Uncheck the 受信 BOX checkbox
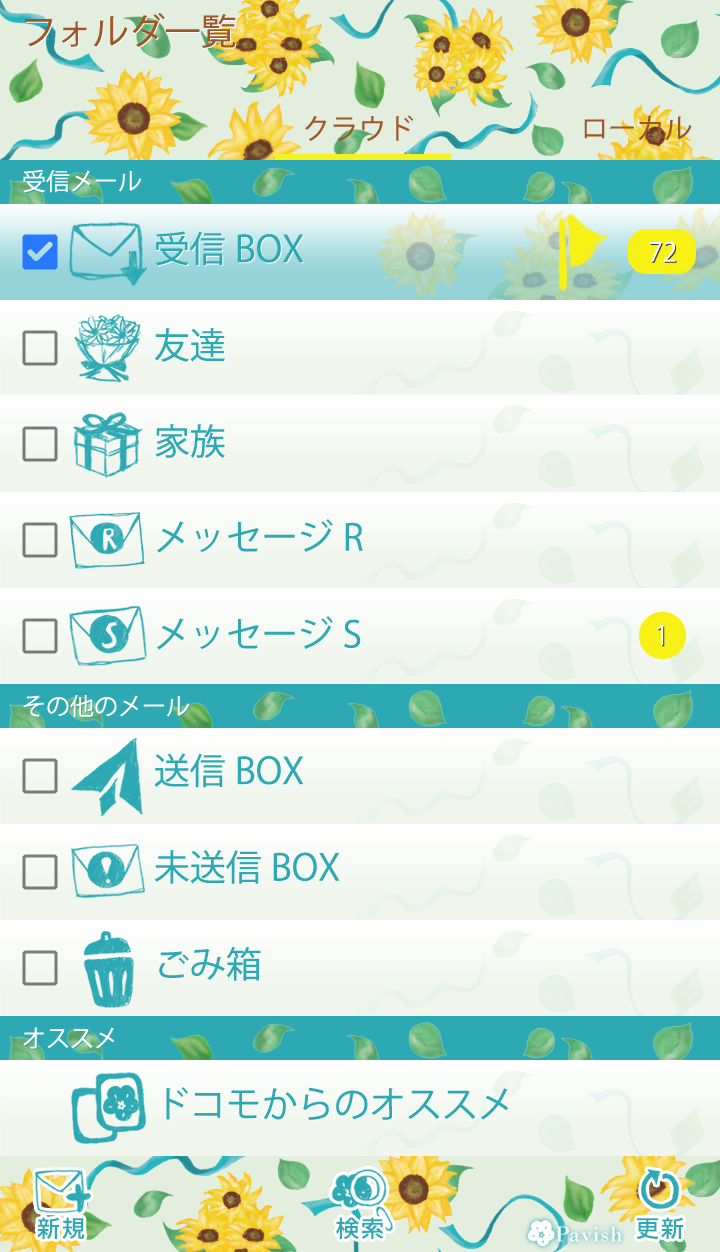Screen dimensions: 720x1252 (x=40, y=252)
